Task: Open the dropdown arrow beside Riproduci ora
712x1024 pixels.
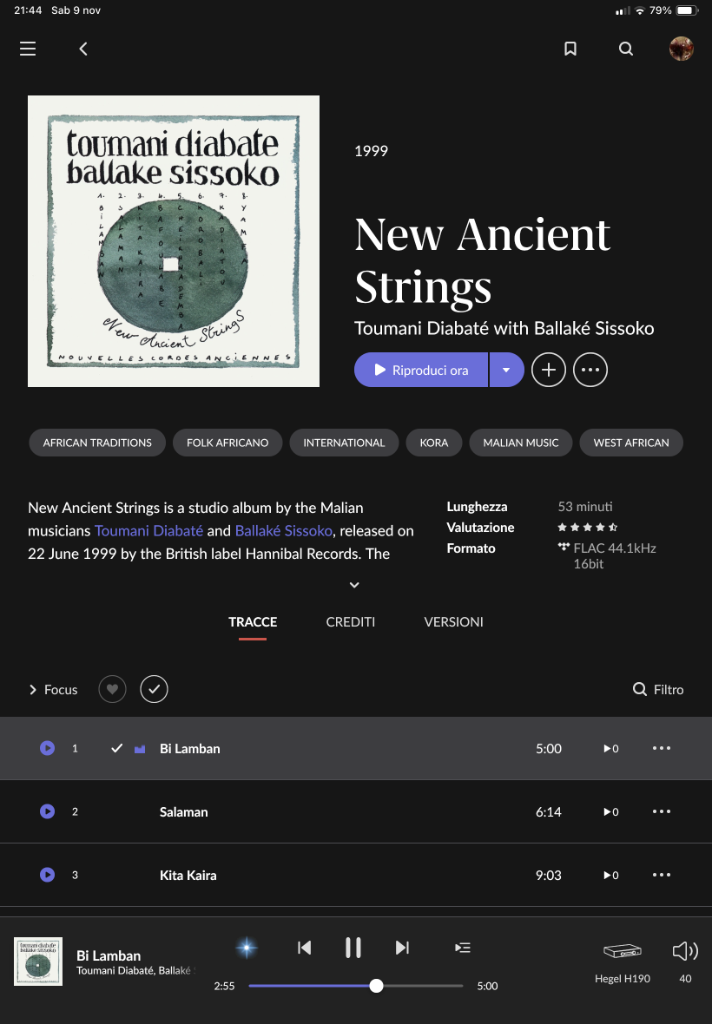Action: click(x=507, y=370)
